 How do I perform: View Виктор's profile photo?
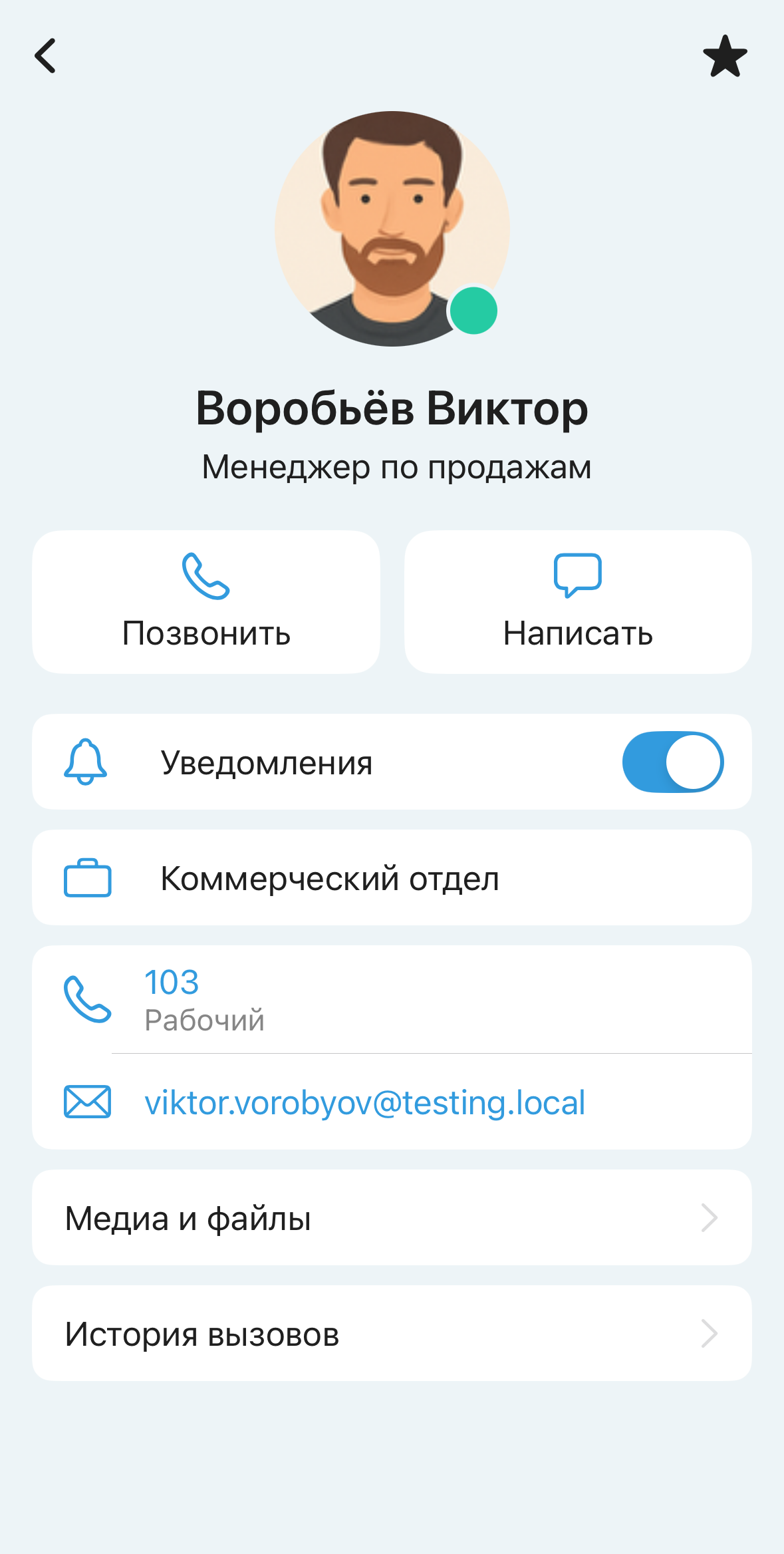pyautogui.click(x=392, y=228)
